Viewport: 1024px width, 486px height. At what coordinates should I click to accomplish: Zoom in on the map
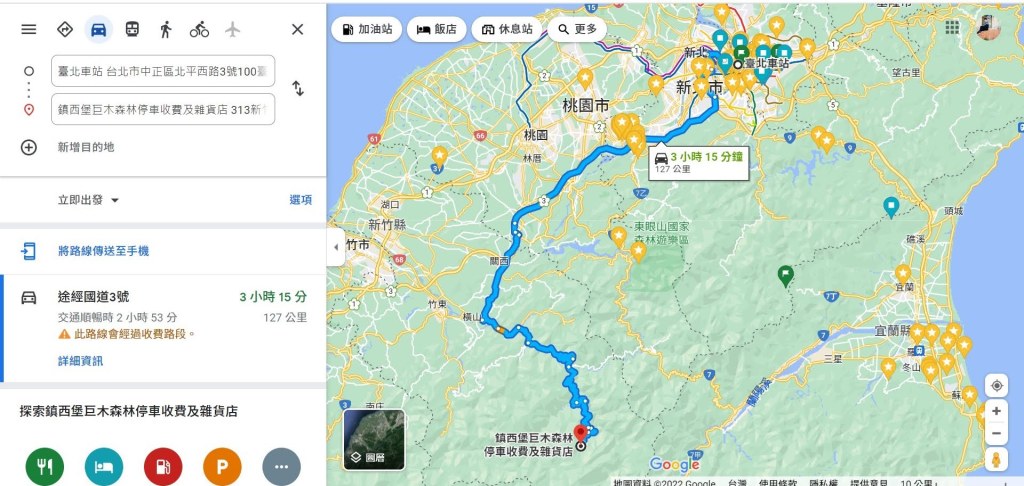[x=996, y=410]
